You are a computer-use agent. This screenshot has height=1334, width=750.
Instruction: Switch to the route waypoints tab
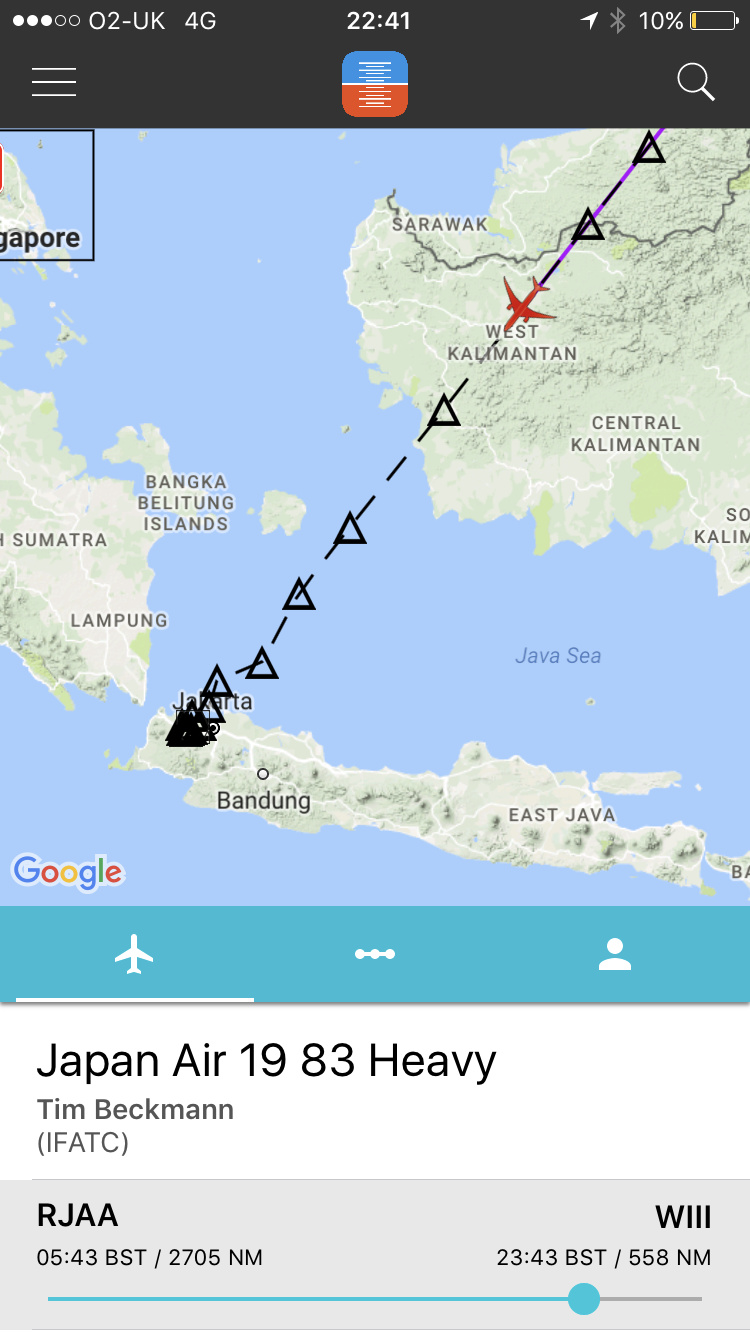375,955
